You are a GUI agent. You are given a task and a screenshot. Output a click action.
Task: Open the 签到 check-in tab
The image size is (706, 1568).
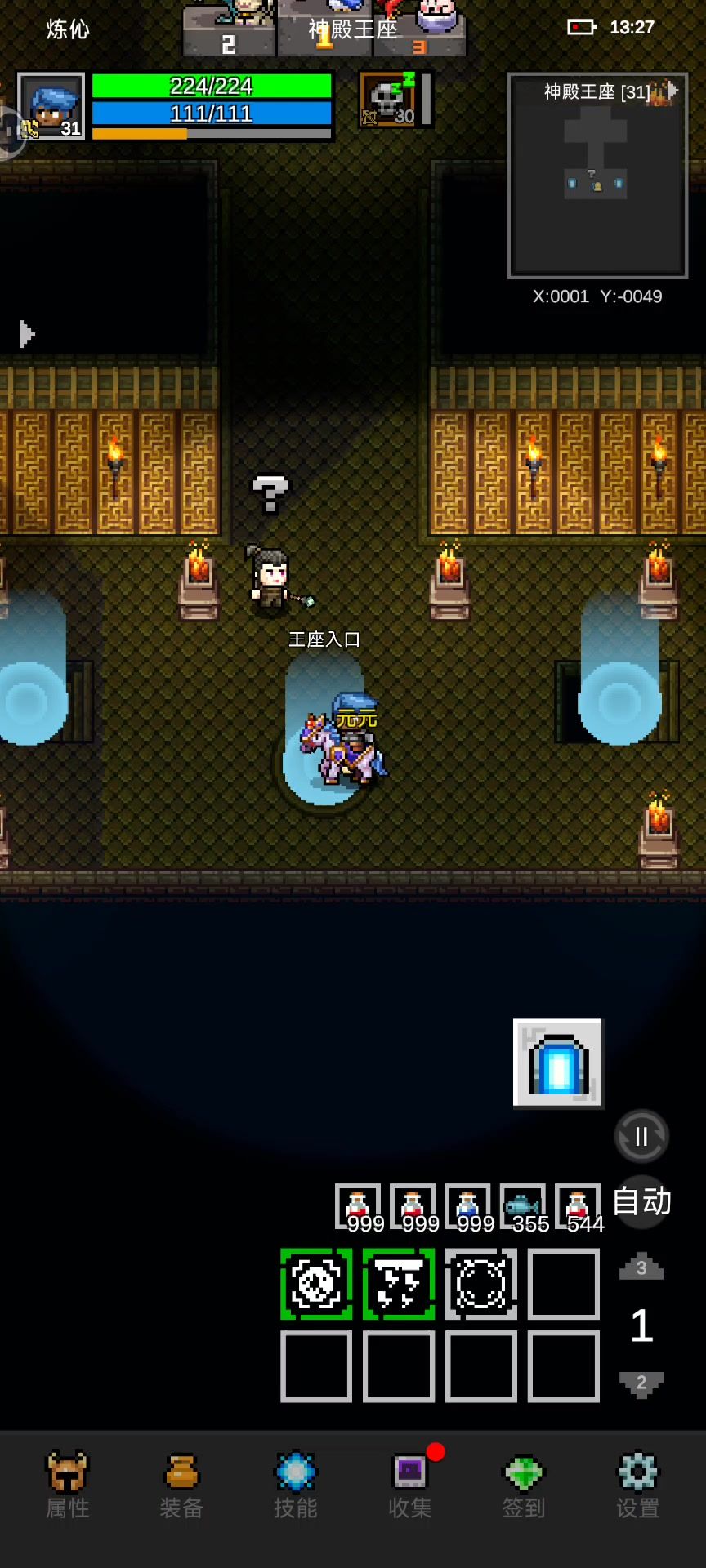524,1485
